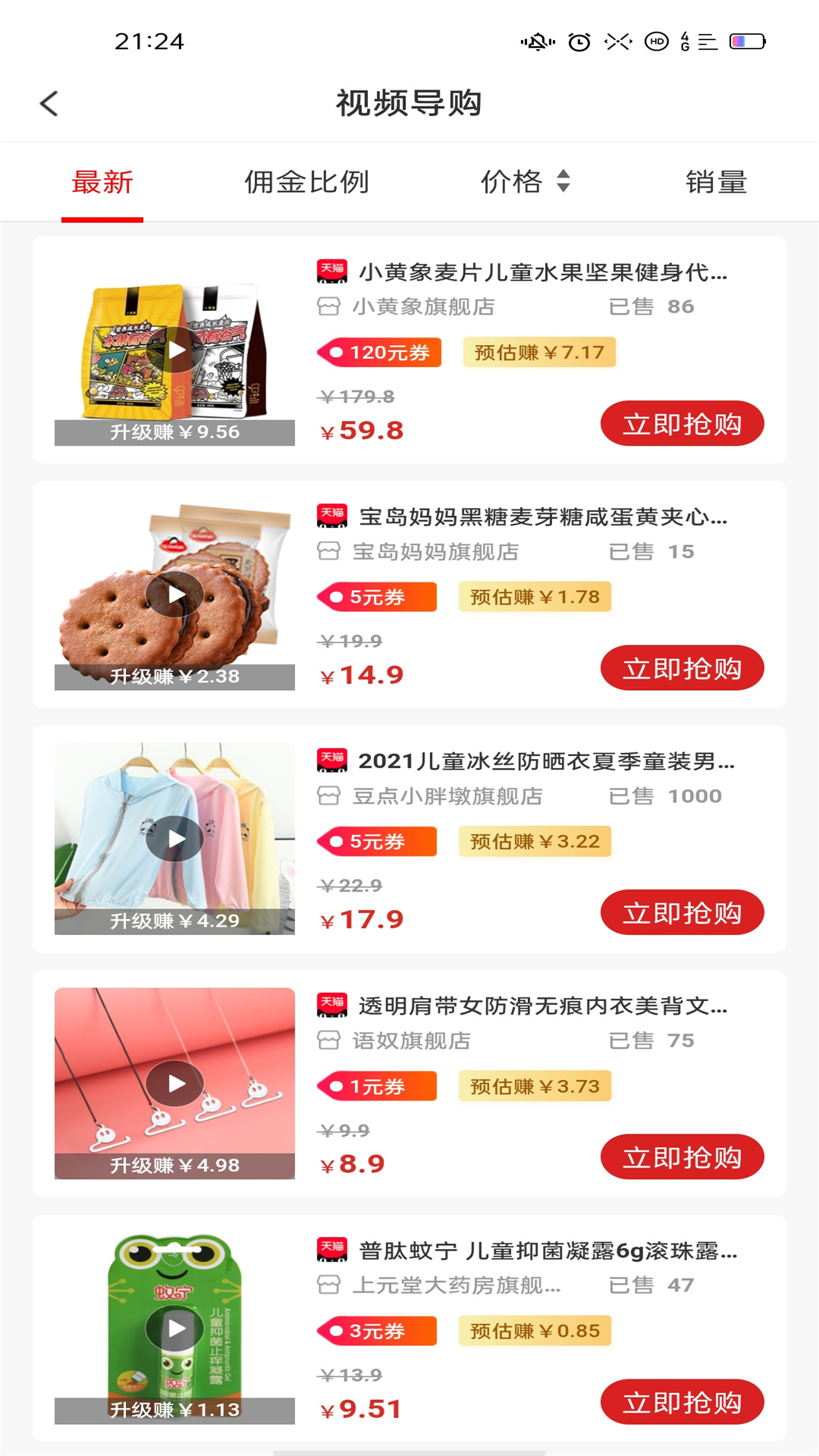
Task: Open 宝岛妈妈黑糖麦芽糖咸蛋黄夹心 product details
Action: pos(542,517)
